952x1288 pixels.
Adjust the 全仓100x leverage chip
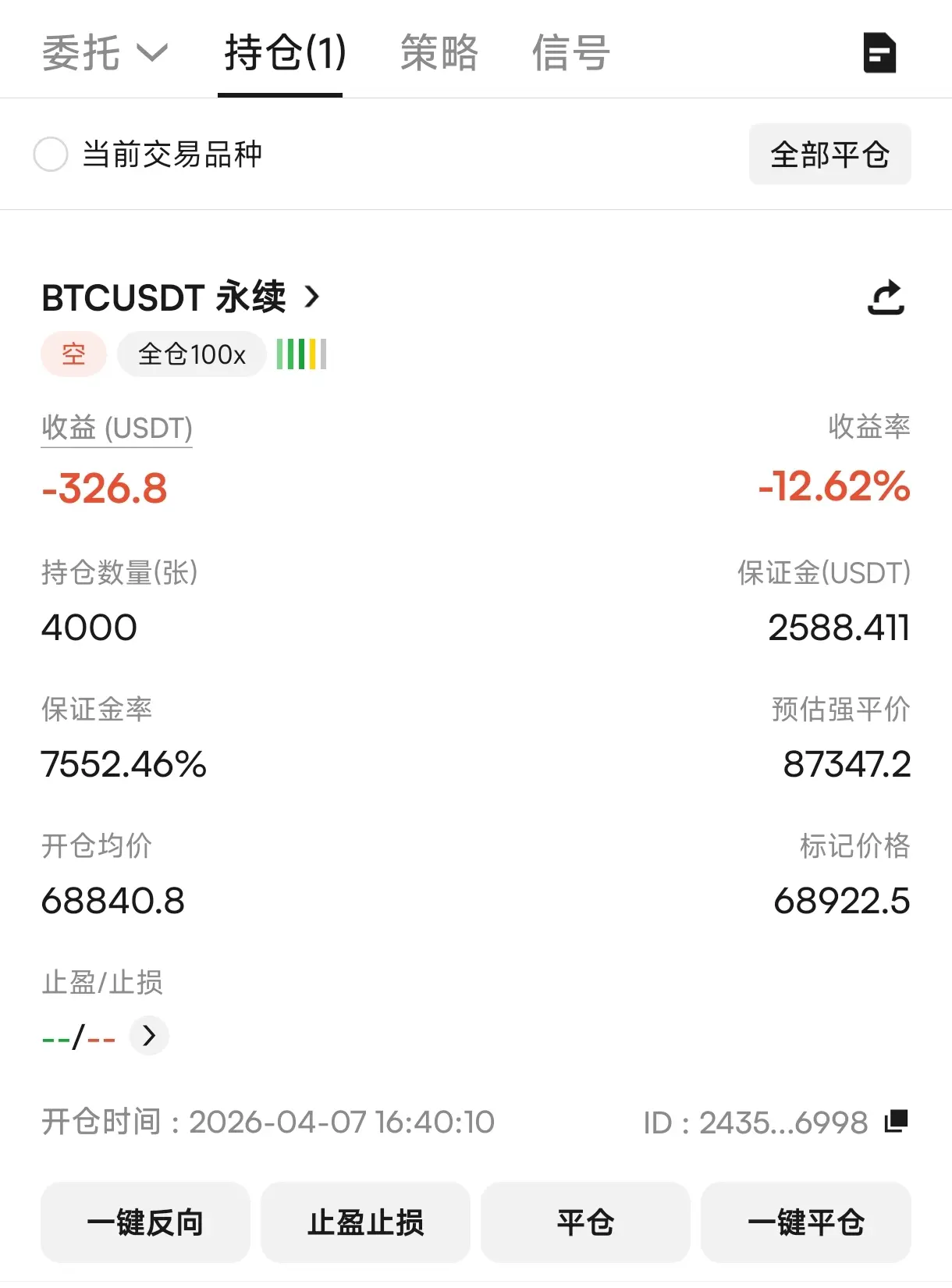(192, 354)
